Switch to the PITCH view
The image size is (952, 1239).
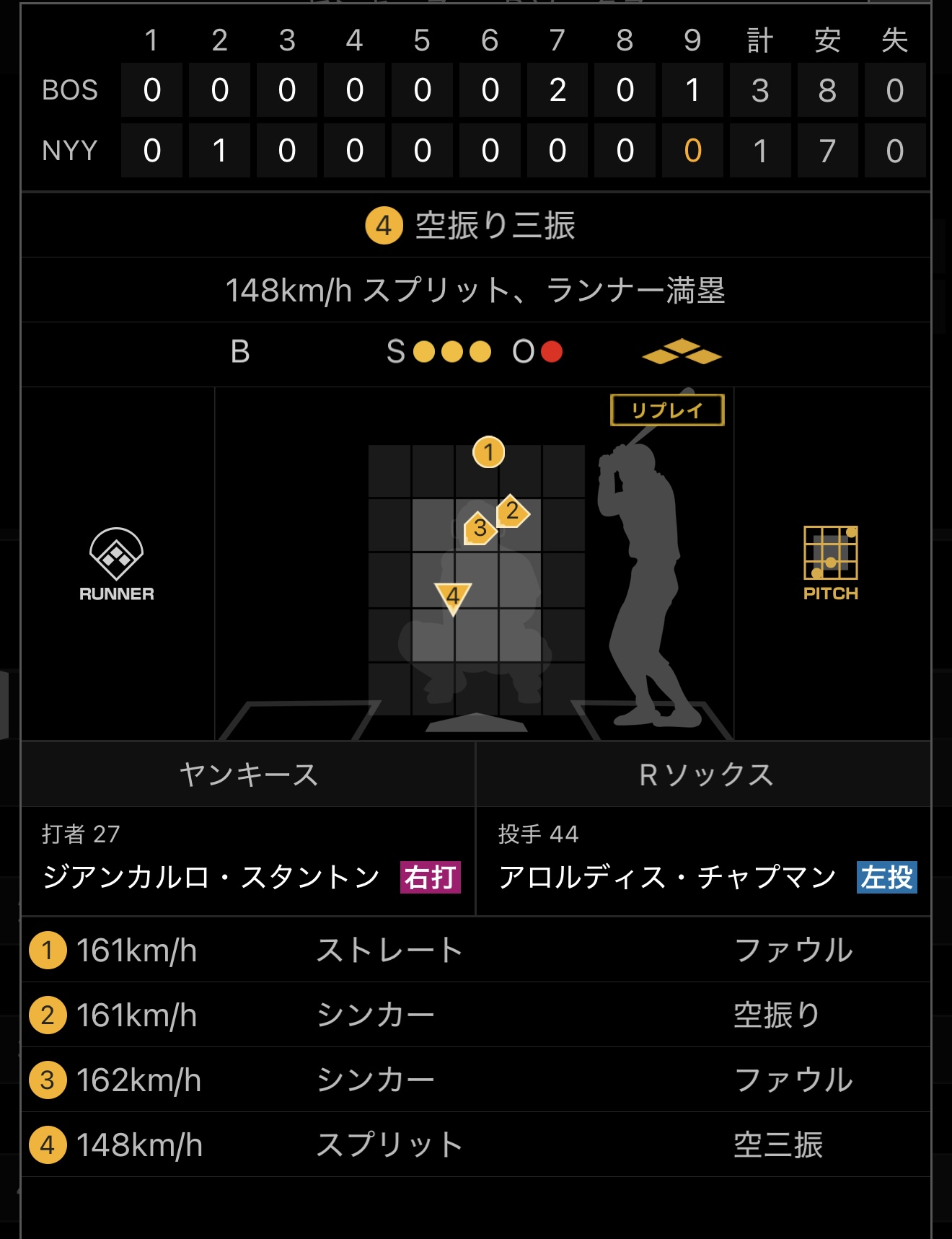tap(831, 563)
